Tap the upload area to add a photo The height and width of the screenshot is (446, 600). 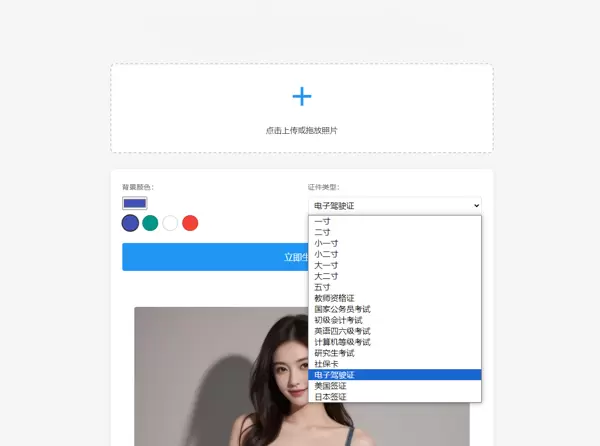coord(301,108)
